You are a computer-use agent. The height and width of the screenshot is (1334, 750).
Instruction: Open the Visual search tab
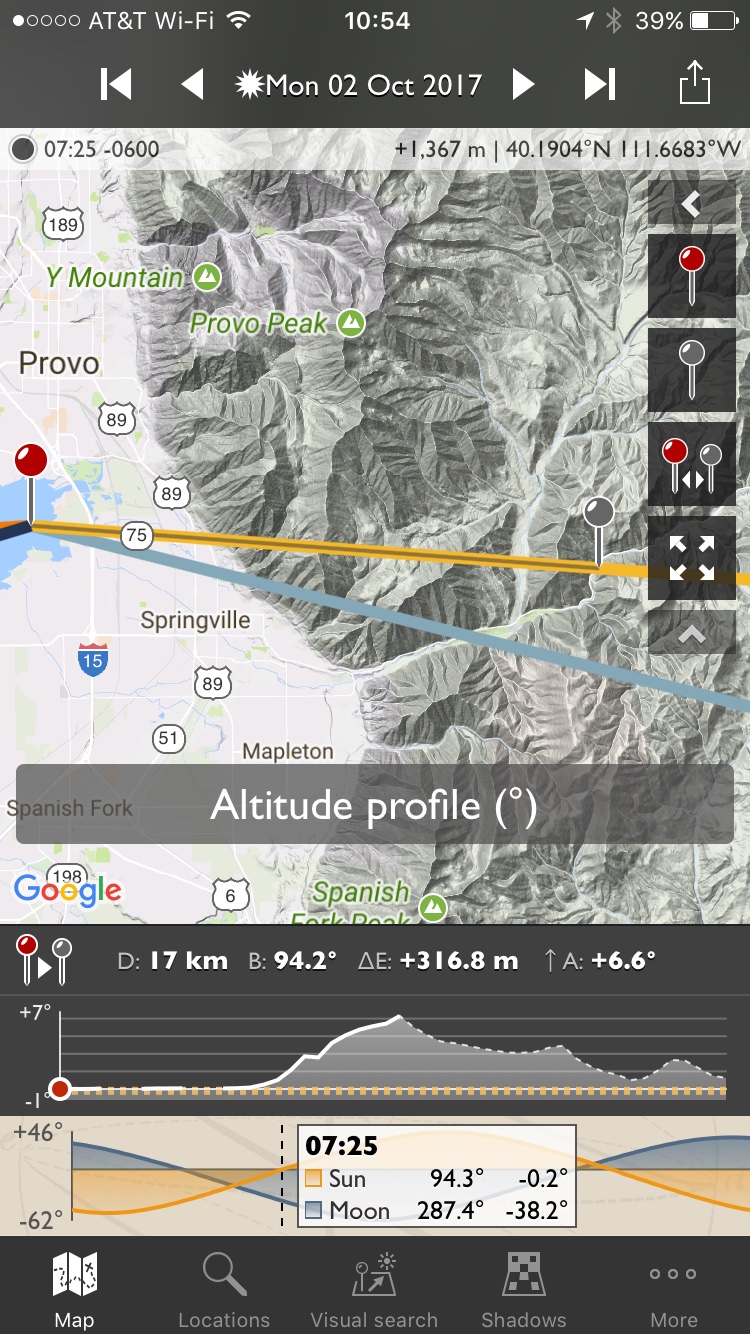pos(374,1290)
